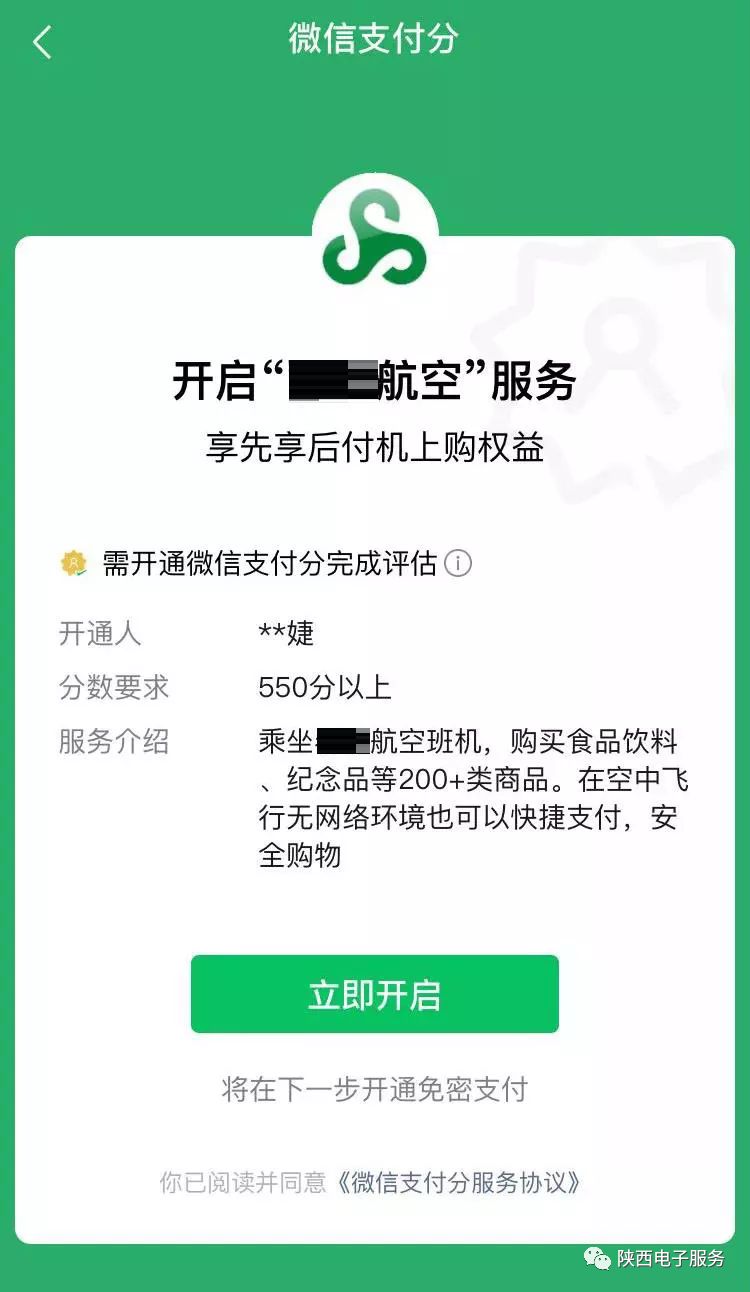Go back using the top-left arrow
The width and height of the screenshot is (750, 1292).
coord(42,42)
